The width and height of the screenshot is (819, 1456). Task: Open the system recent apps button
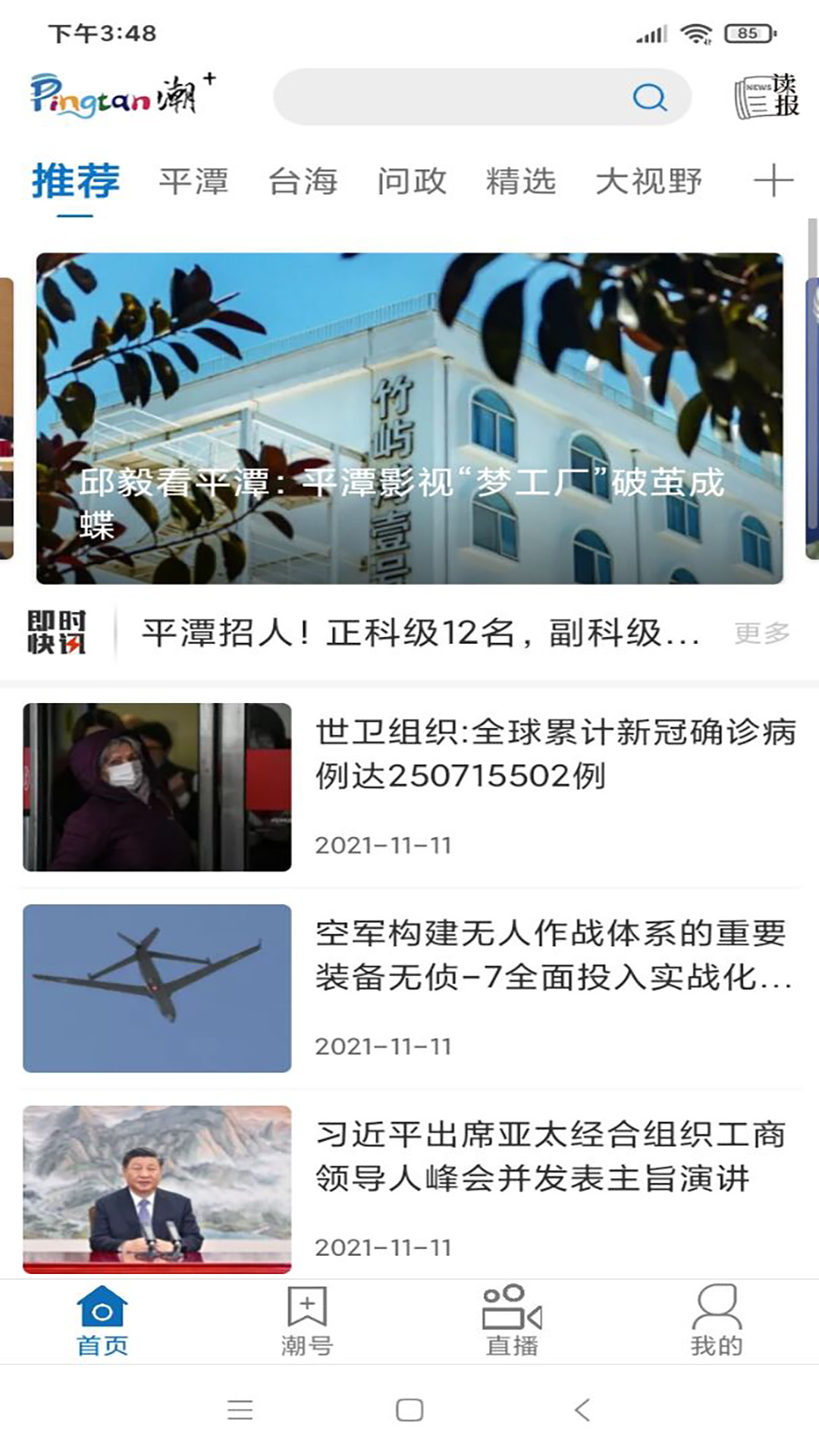click(240, 1410)
